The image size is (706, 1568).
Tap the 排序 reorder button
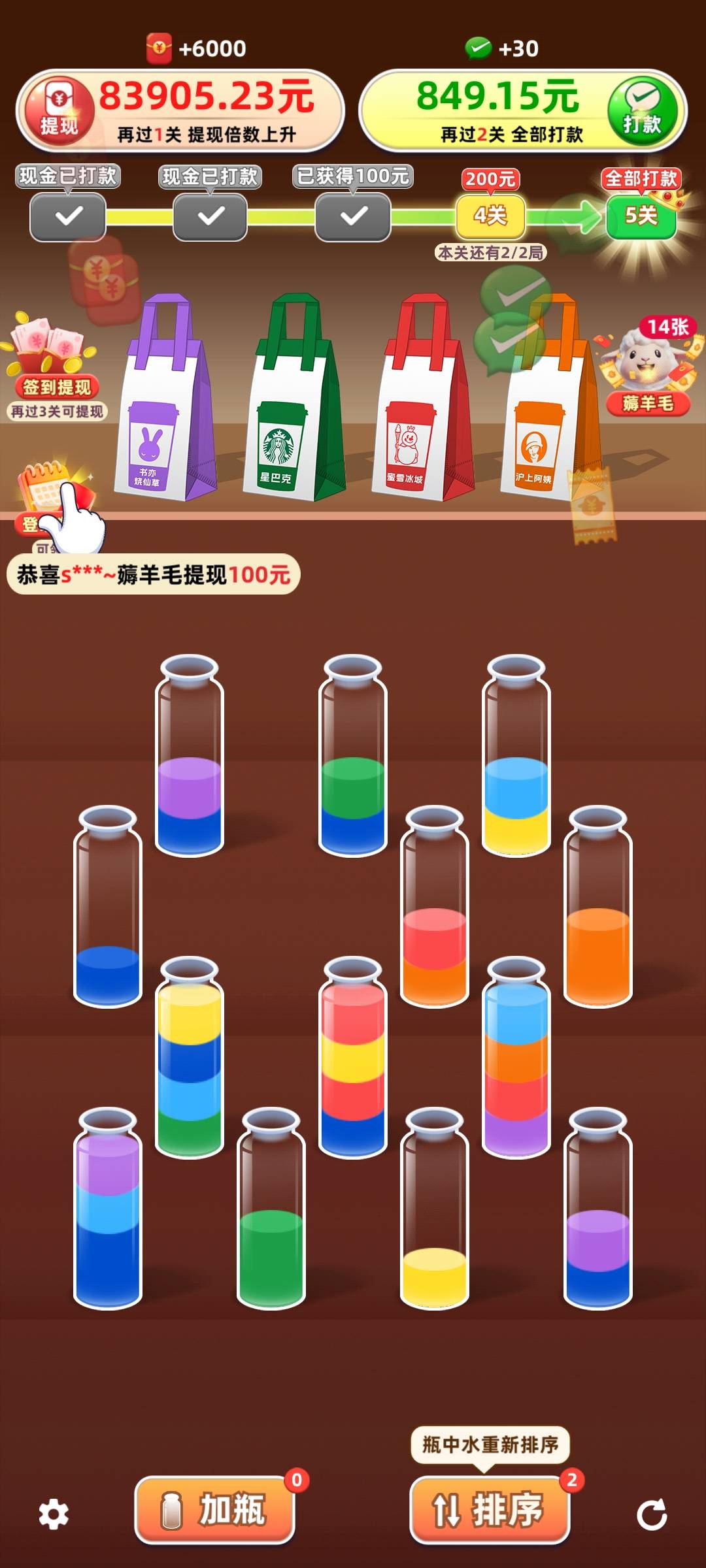(x=490, y=1509)
